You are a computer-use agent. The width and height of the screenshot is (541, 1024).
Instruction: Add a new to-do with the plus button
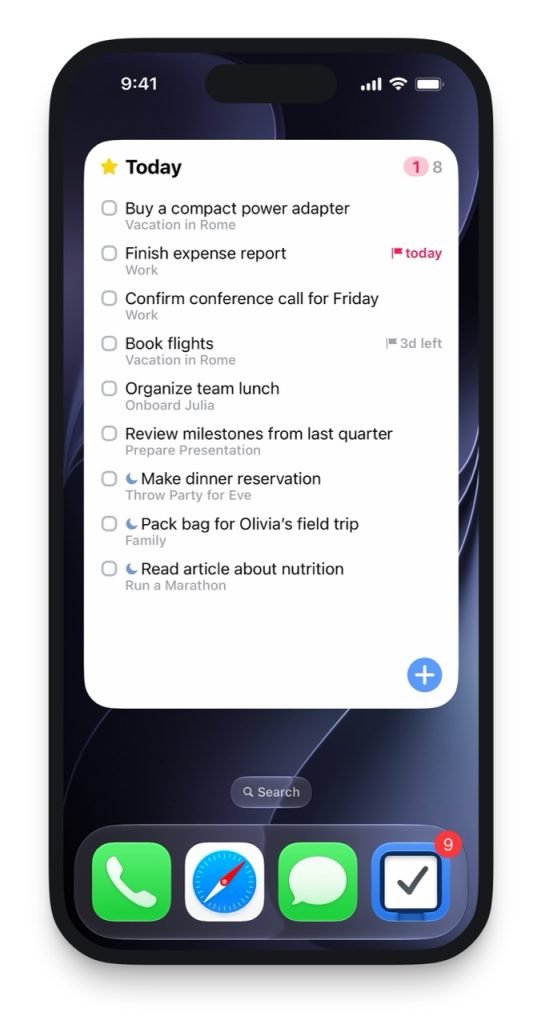click(425, 675)
